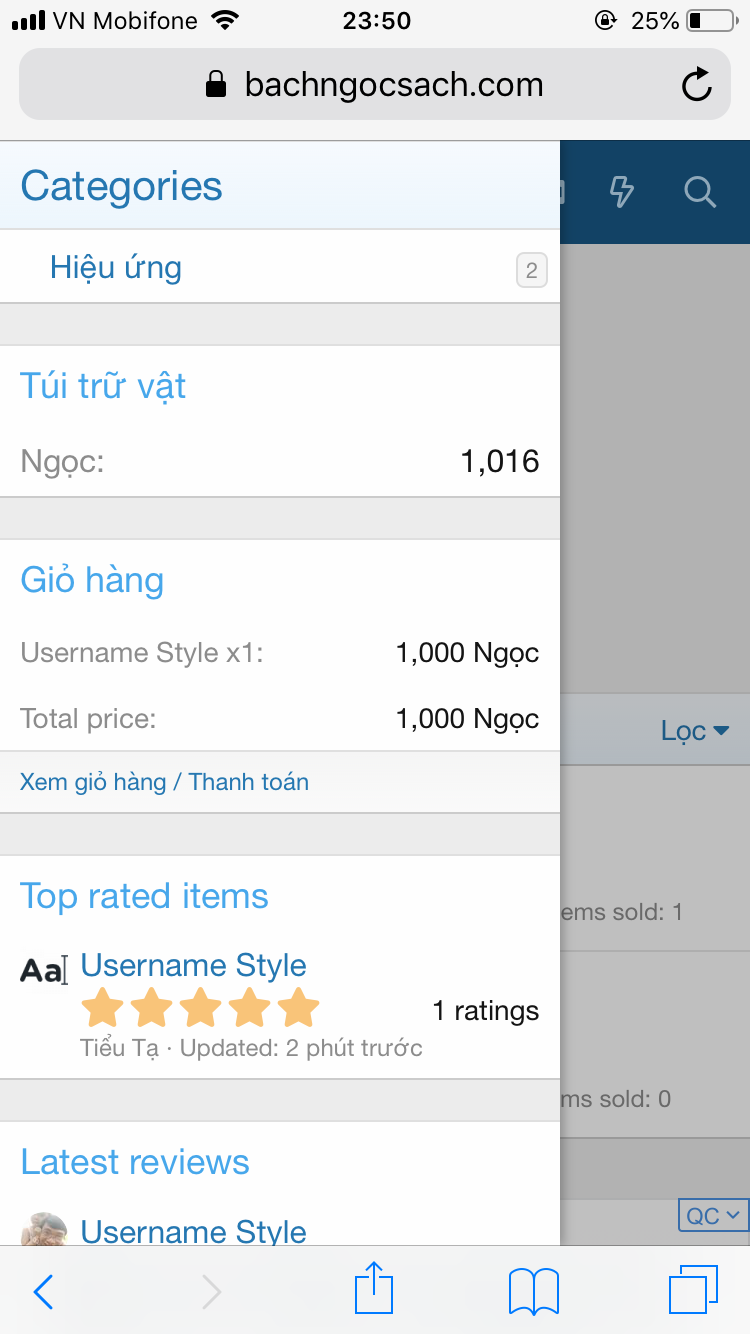Open the lightning bolt What's new icon

coord(622,191)
